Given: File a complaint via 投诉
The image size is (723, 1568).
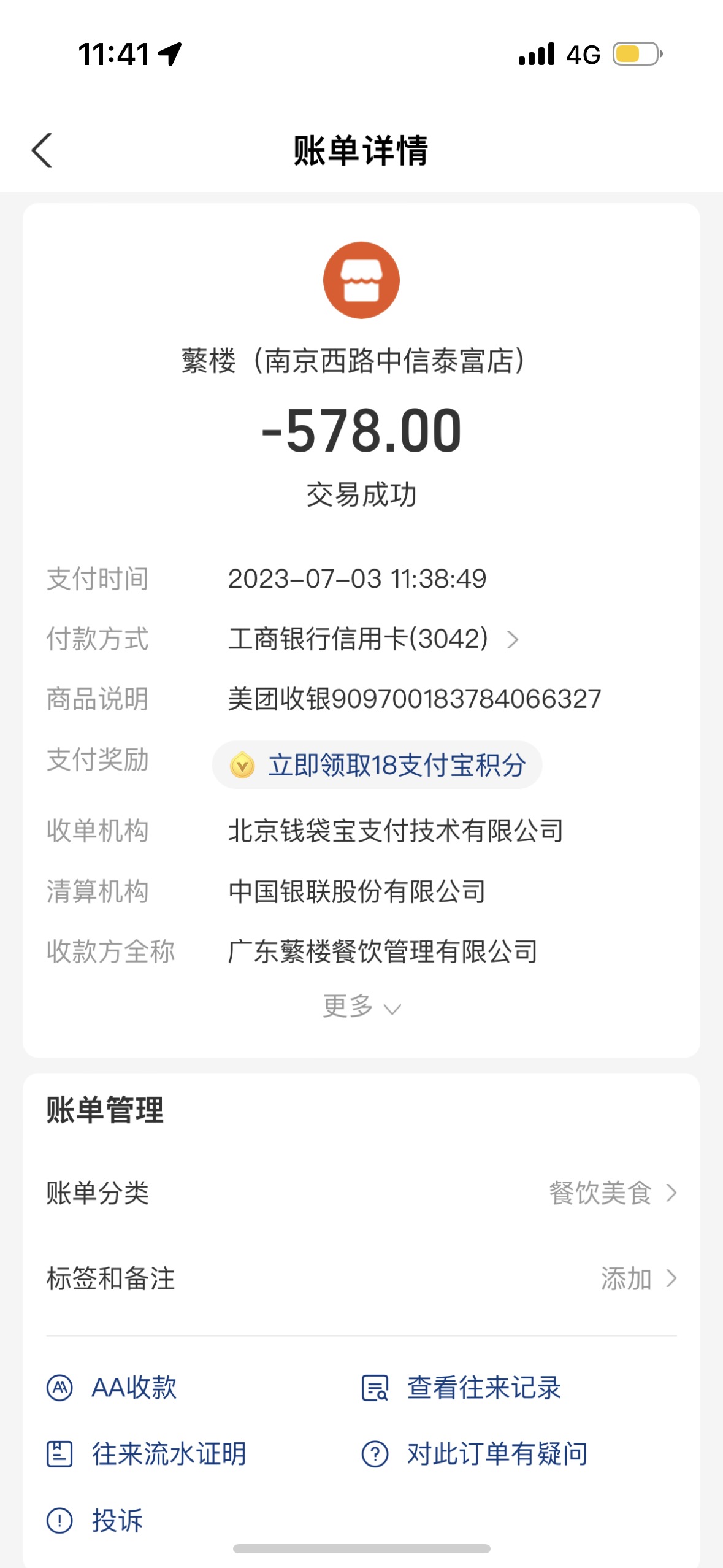Looking at the screenshot, I should [95, 1520].
